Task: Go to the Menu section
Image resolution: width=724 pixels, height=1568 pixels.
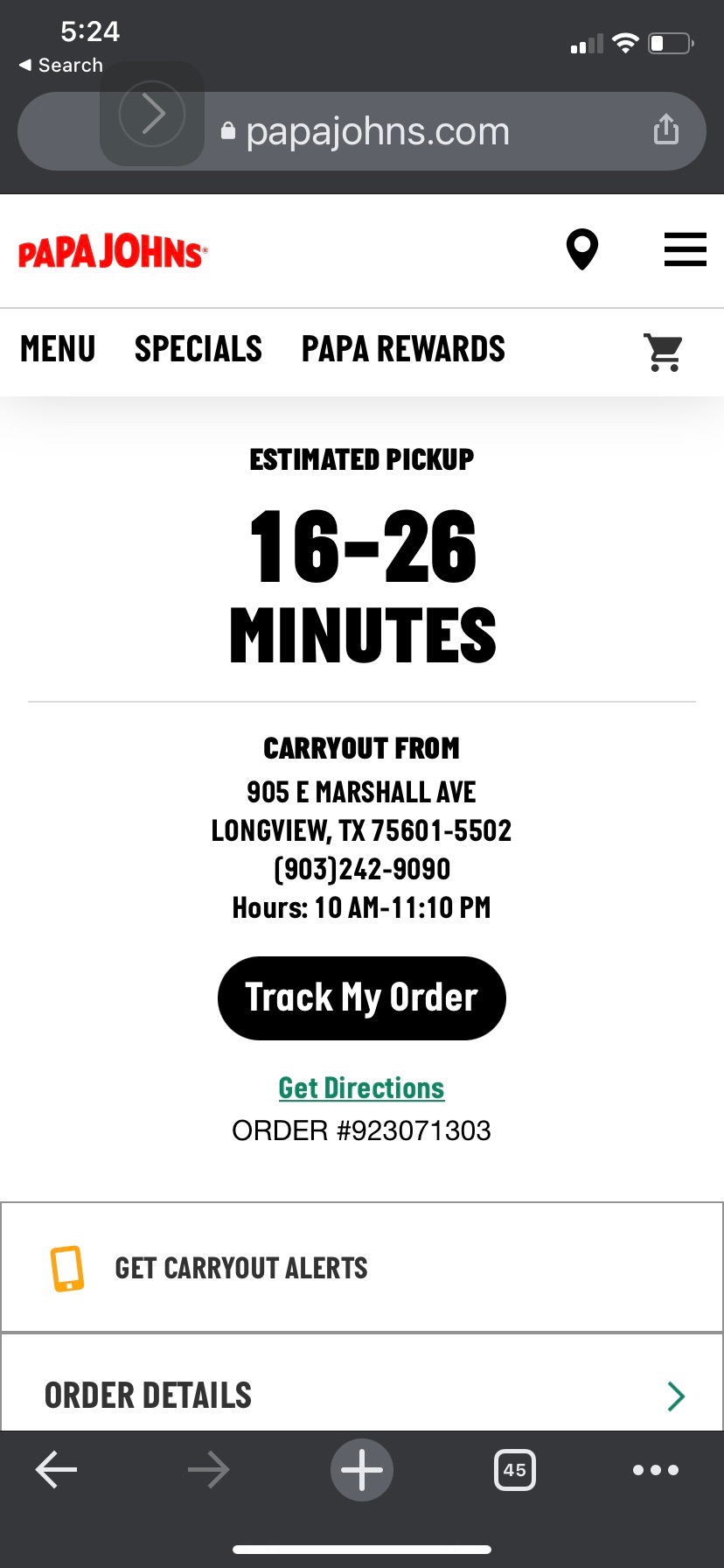Action: tap(58, 349)
